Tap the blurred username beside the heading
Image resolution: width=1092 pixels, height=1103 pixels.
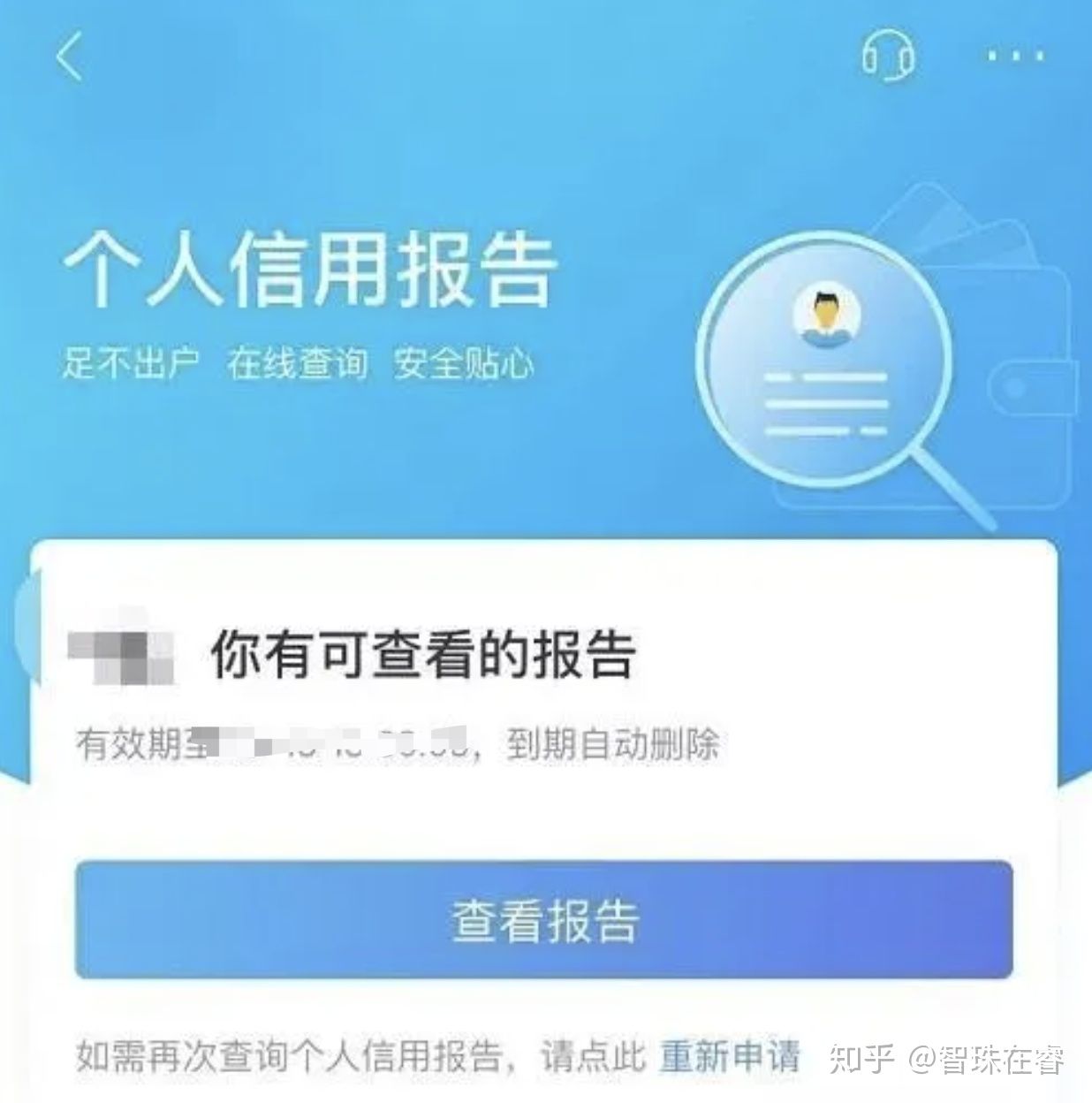124,654
